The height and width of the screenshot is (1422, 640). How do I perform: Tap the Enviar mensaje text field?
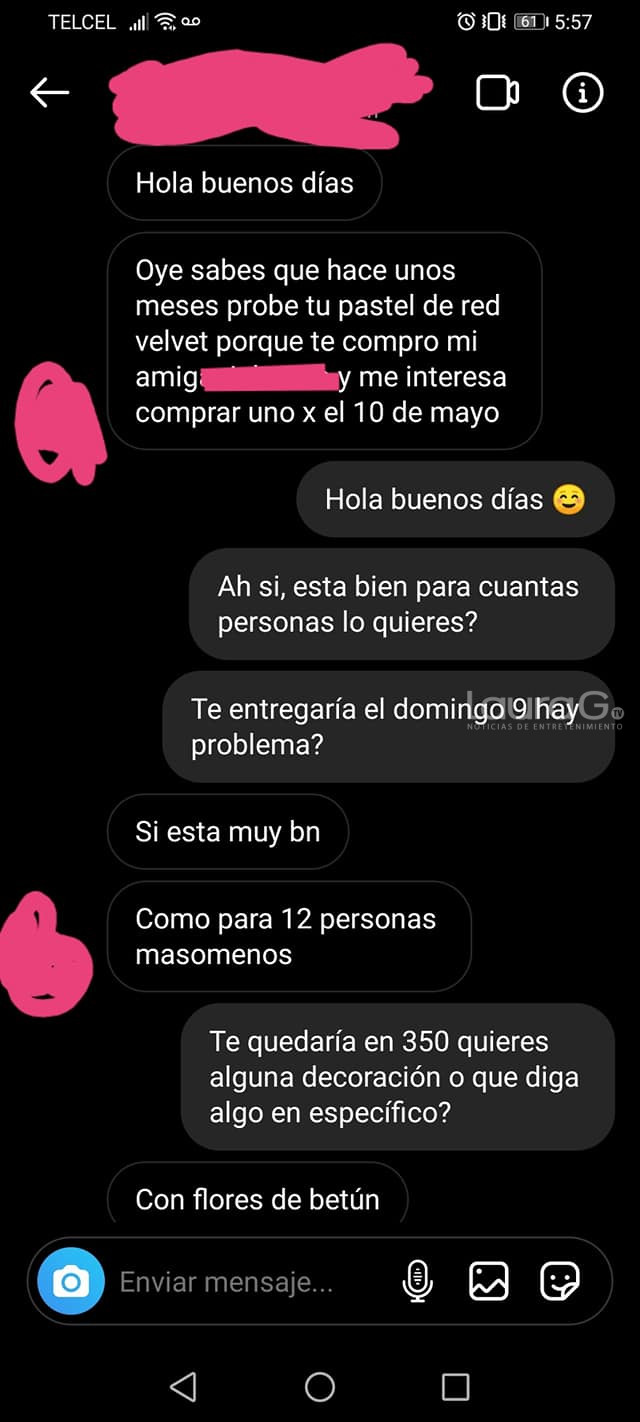point(240,1281)
